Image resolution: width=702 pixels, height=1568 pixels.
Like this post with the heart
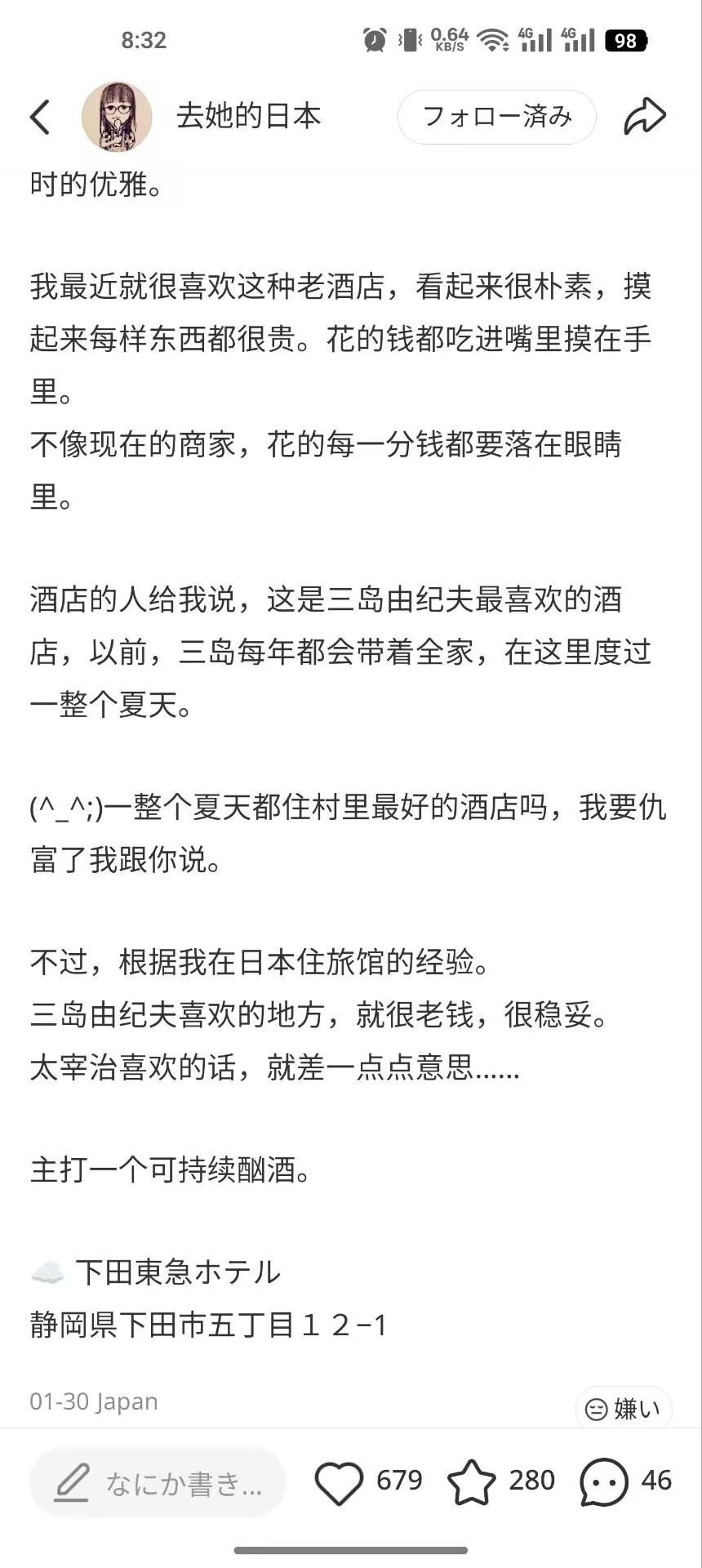pyautogui.click(x=339, y=1481)
